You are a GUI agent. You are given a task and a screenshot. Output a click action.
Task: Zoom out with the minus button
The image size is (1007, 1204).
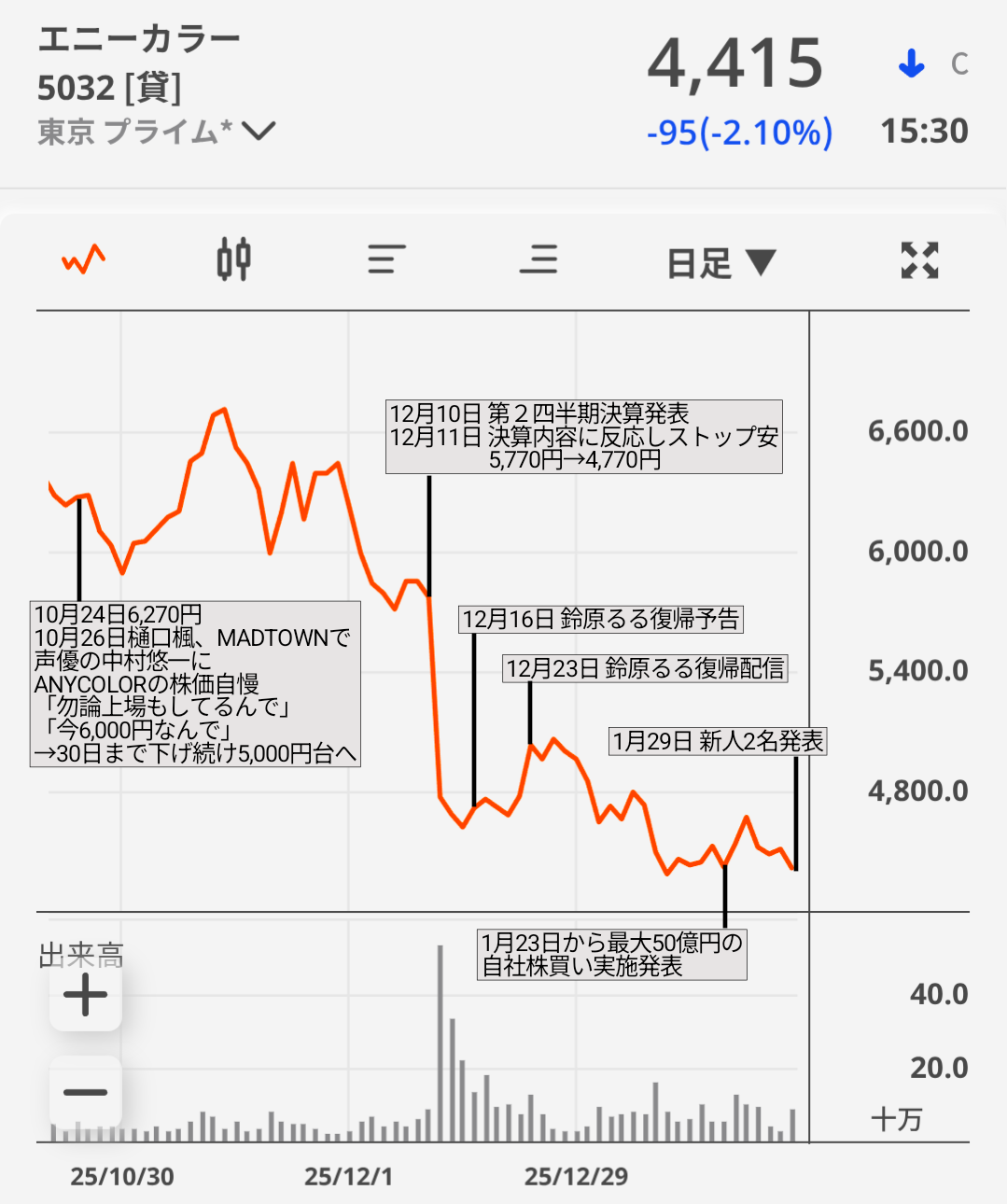coord(86,1092)
